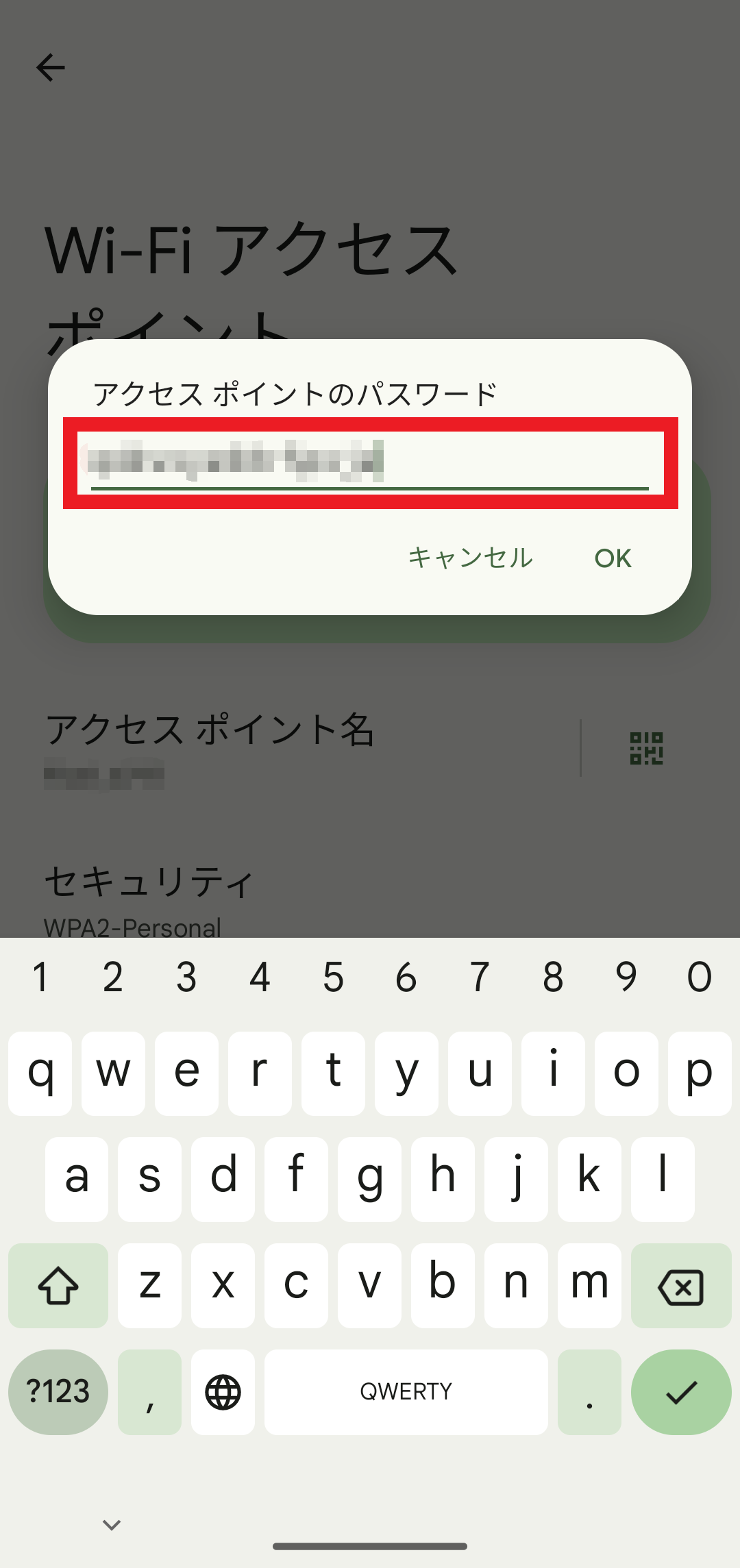The width and height of the screenshot is (740, 1568).
Task: Tap the shift key
Action: 58,1286
